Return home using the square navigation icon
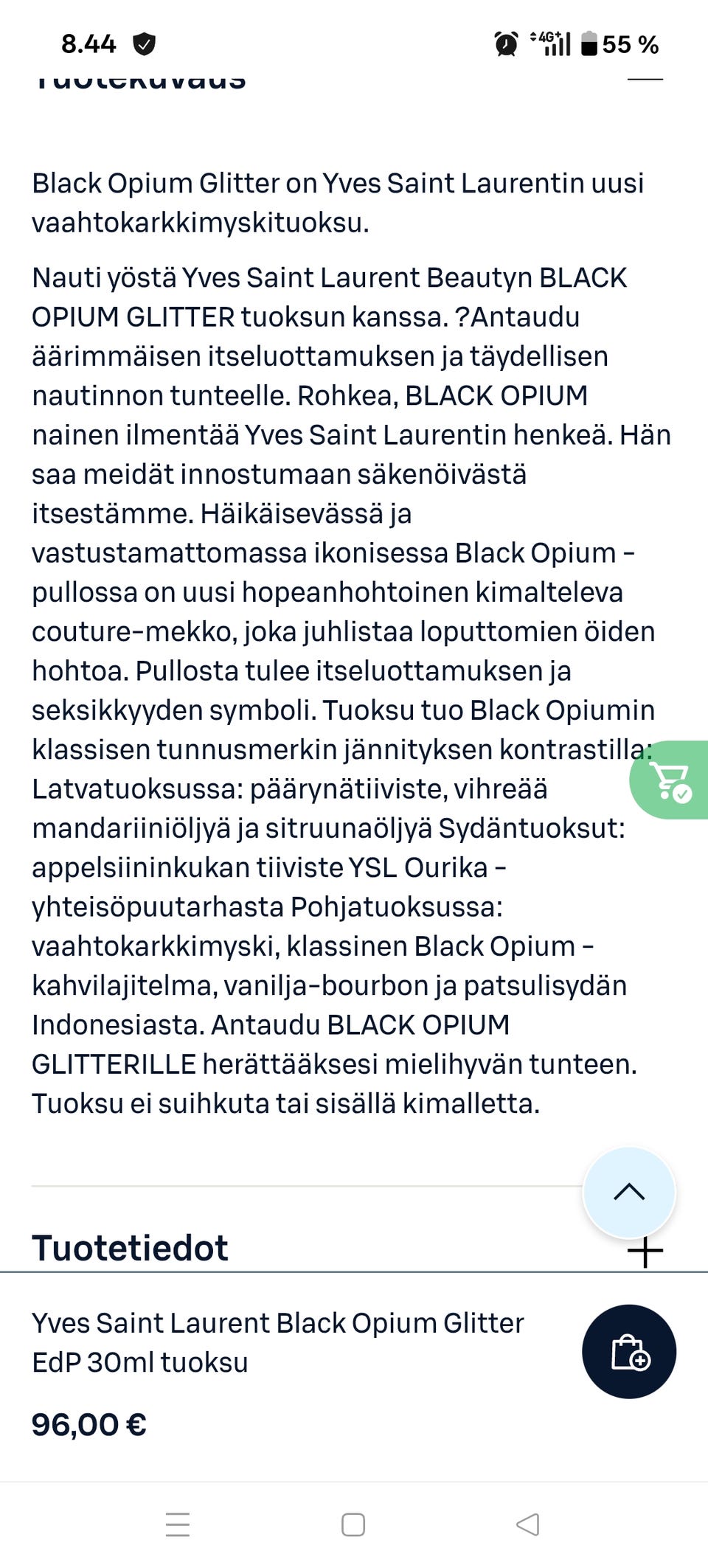This screenshot has width=708, height=1568. point(354,1525)
